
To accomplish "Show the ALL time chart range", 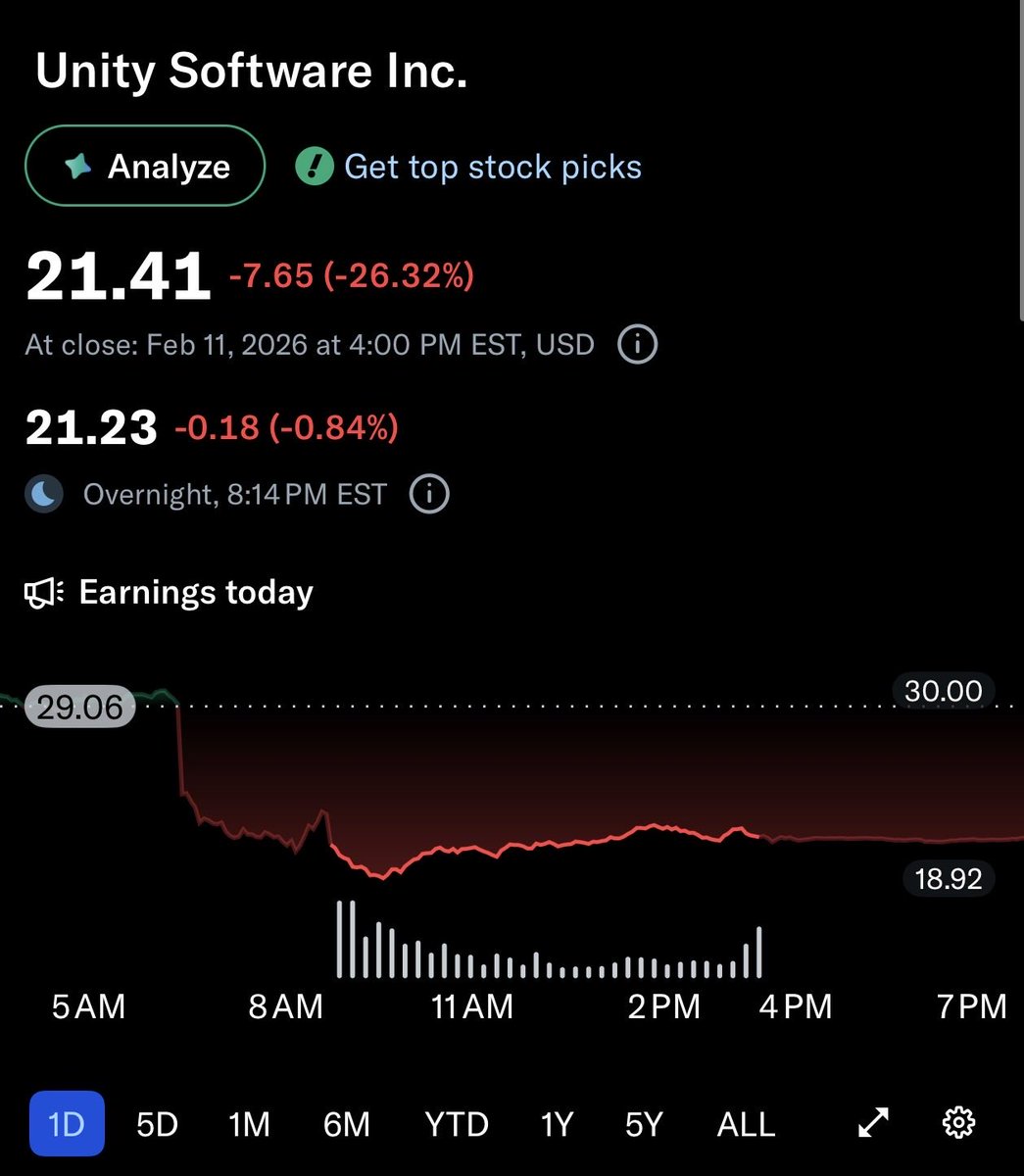I will click(x=746, y=1124).
